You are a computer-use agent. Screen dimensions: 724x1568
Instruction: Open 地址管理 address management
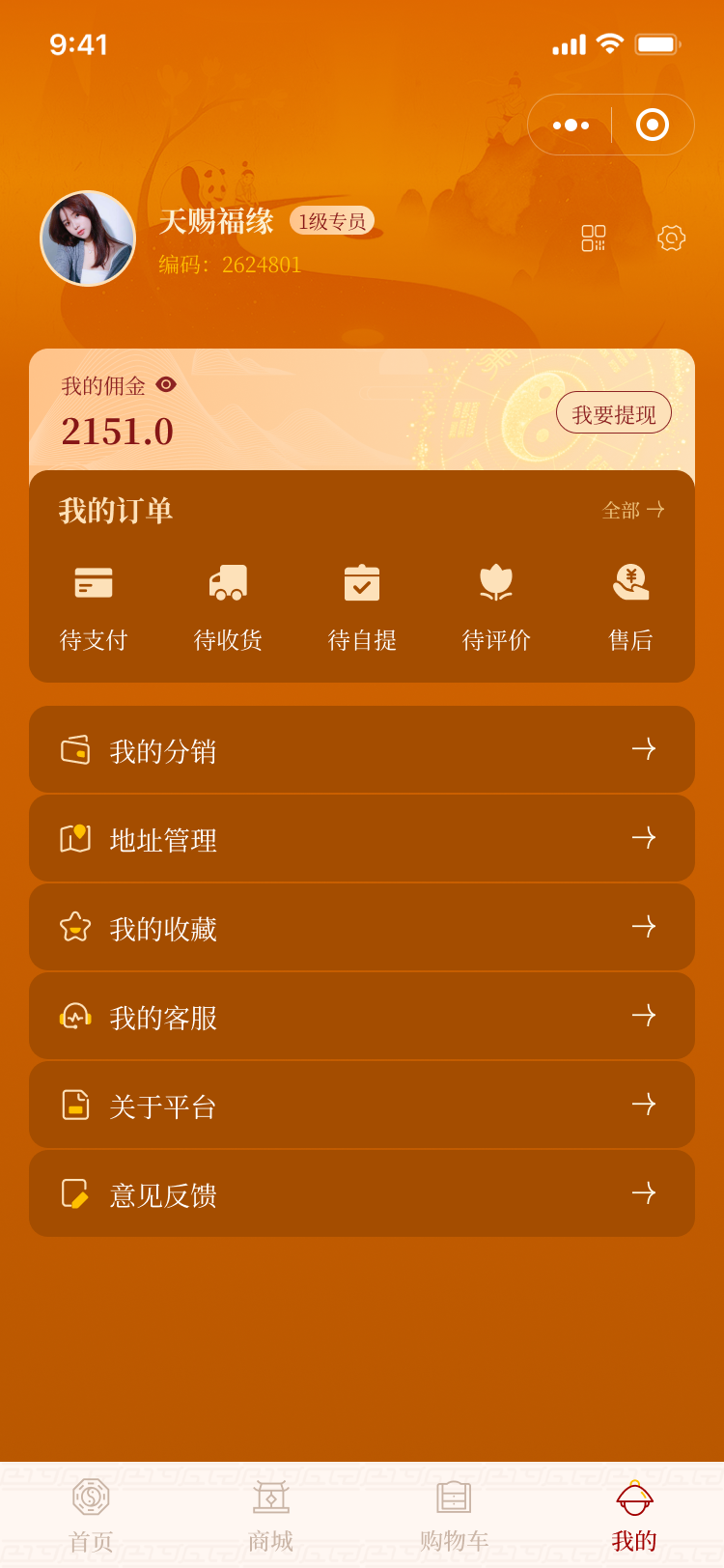coord(362,838)
